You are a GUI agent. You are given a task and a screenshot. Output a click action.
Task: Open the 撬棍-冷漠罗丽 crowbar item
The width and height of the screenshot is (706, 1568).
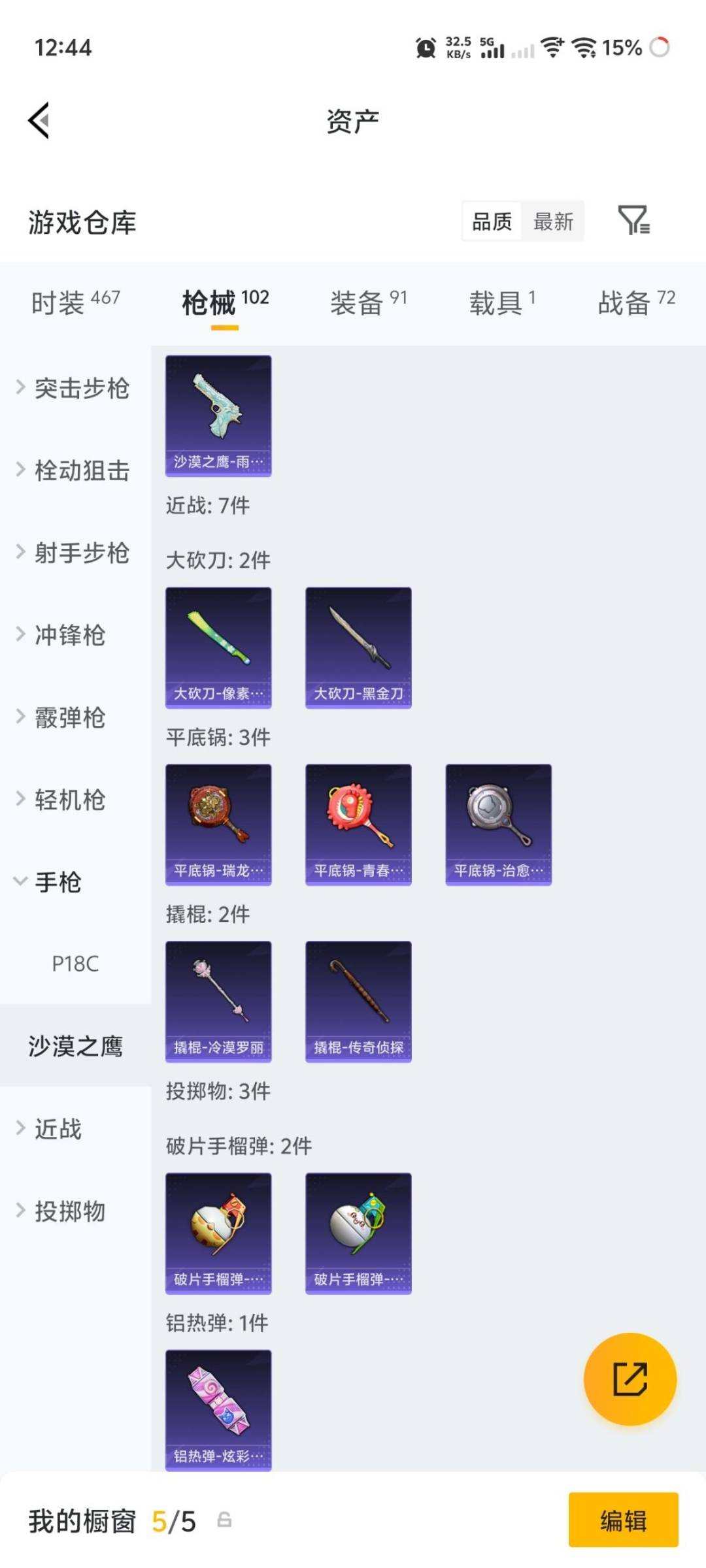(x=218, y=1001)
